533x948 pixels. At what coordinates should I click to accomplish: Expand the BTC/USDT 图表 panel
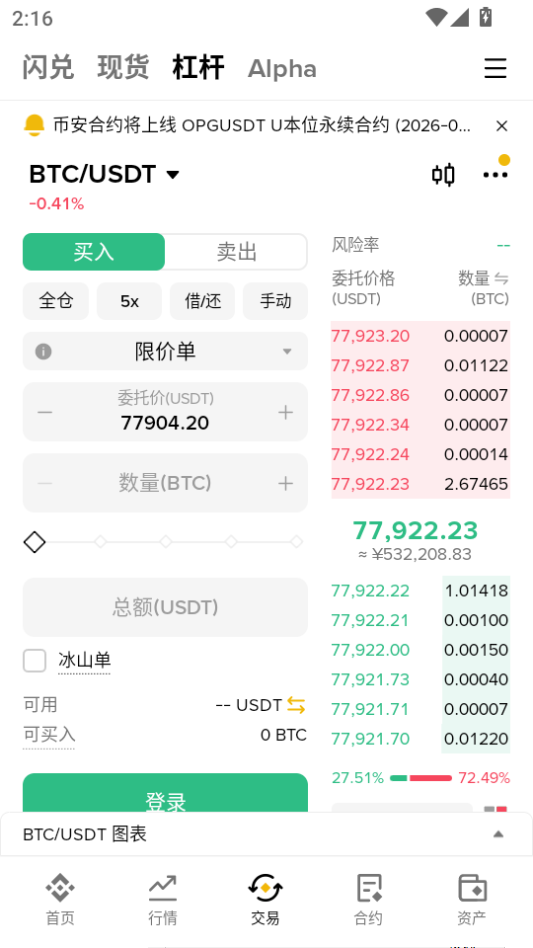pyautogui.click(x=266, y=834)
